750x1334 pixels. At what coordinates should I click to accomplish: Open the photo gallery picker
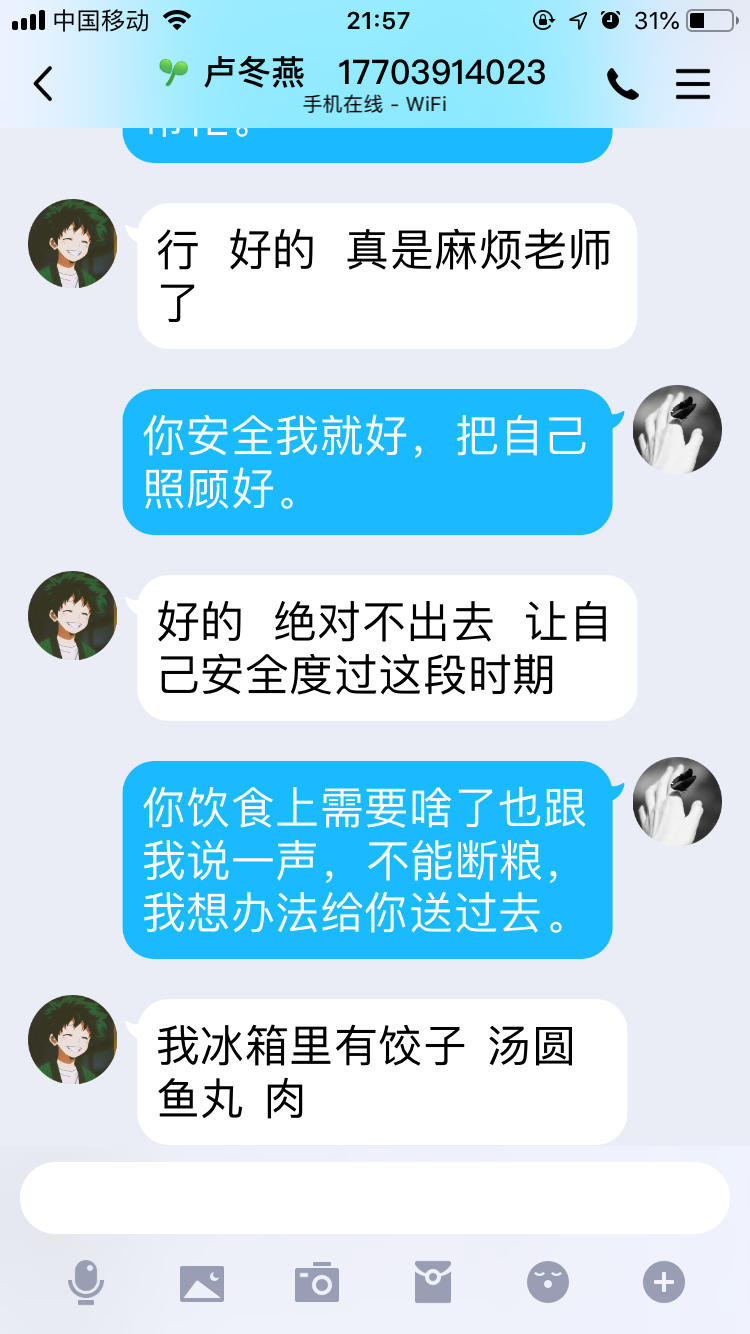click(x=202, y=1283)
